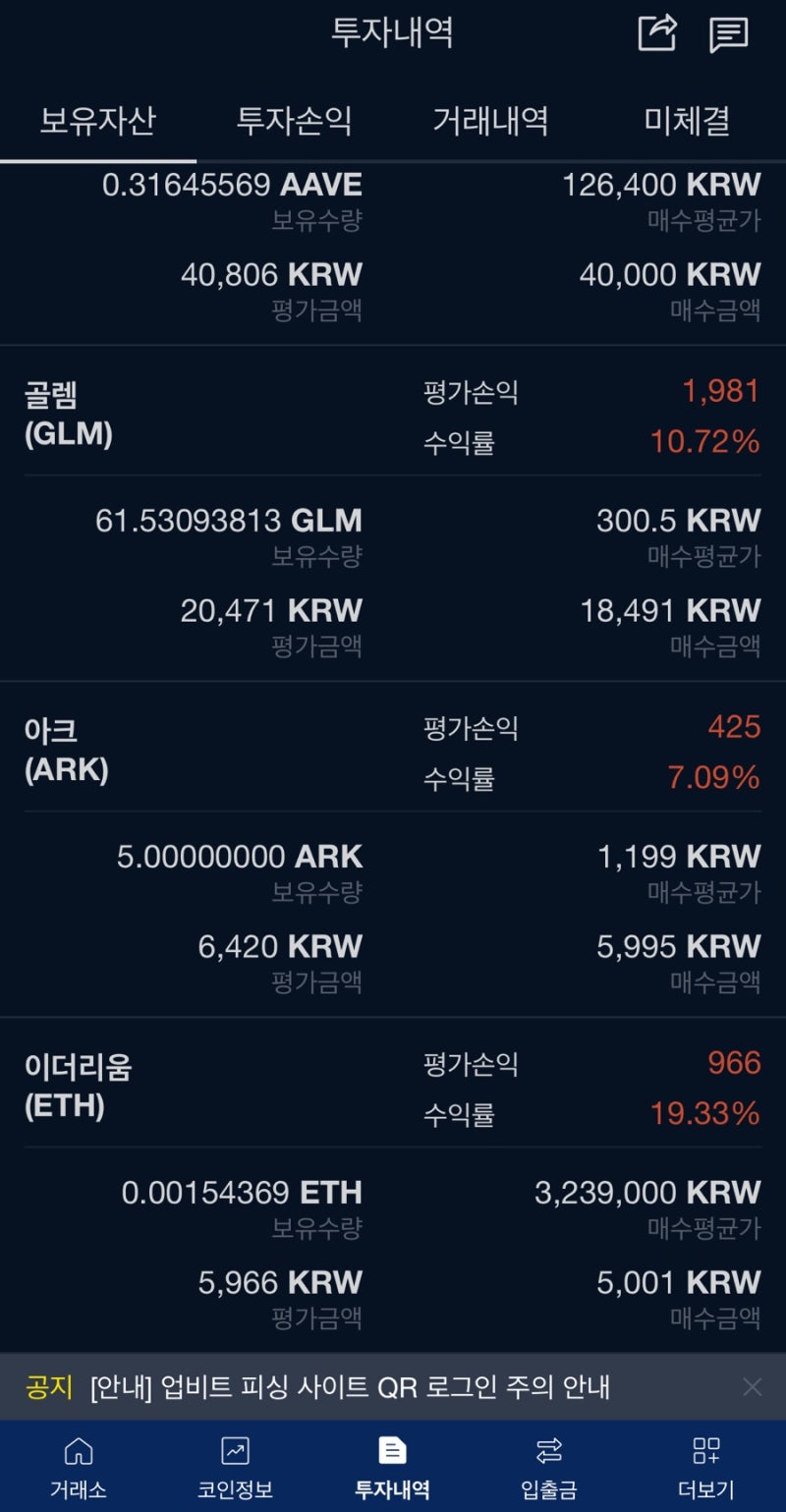This screenshot has height=1512, width=786.
Task: Switch to the 투자손익 tab
Action: pyautogui.click(x=293, y=120)
